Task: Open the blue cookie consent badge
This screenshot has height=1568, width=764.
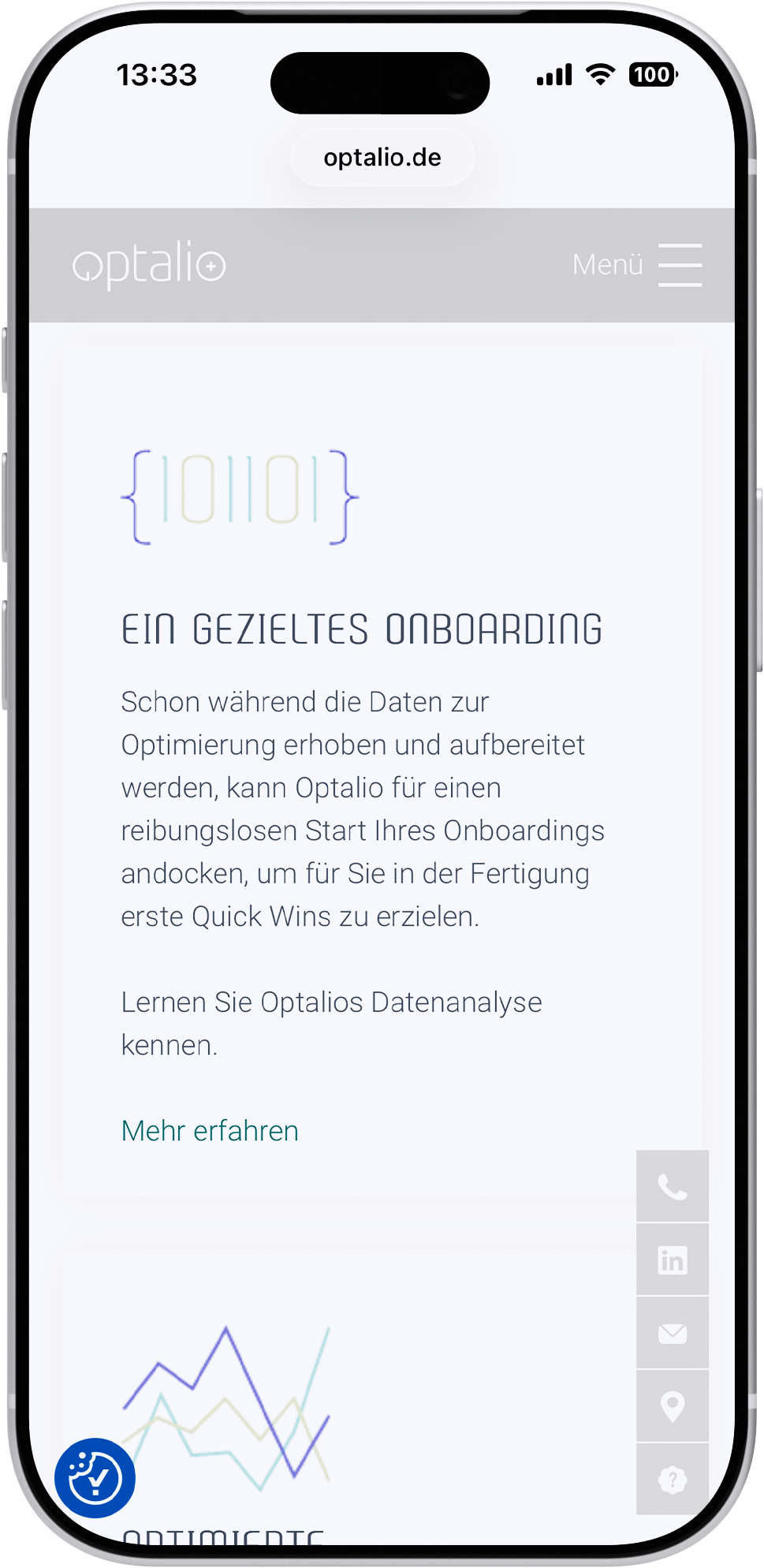Action: (x=95, y=1478)
